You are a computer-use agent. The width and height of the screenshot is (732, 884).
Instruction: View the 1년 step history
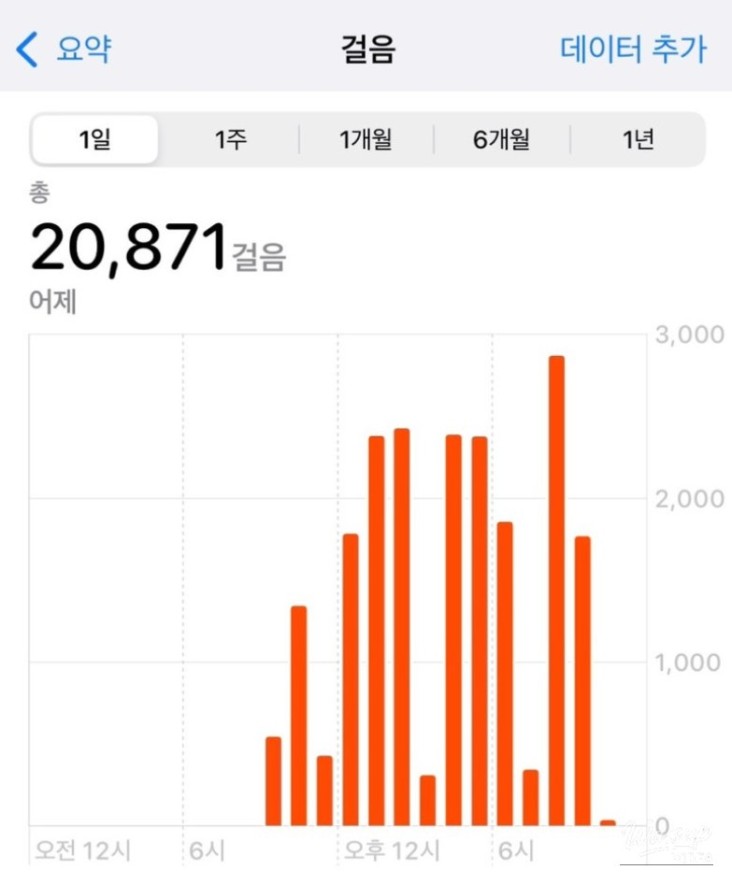pyautogui.click(x=637, y=140)
